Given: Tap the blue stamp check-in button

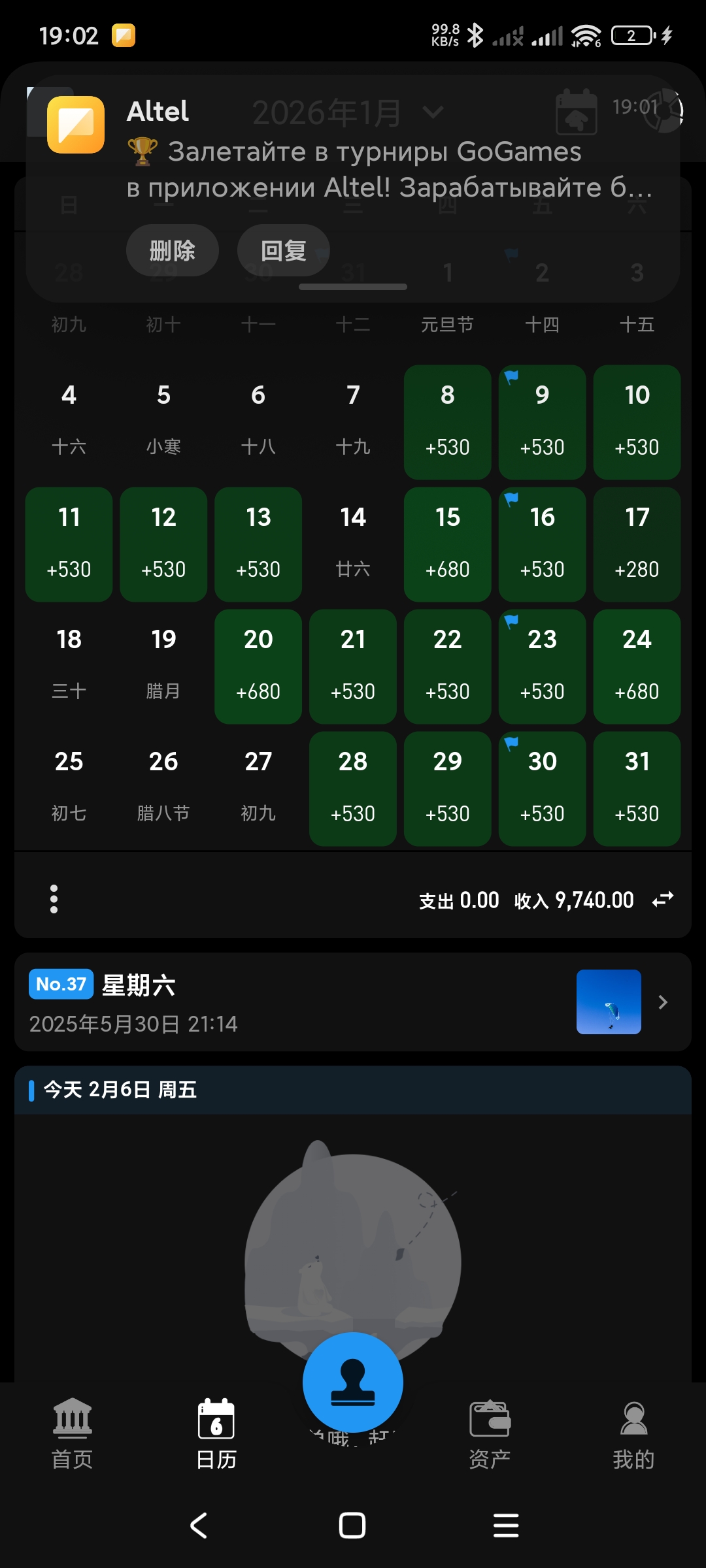Looking at the screenshot, I should [353, 1381].
